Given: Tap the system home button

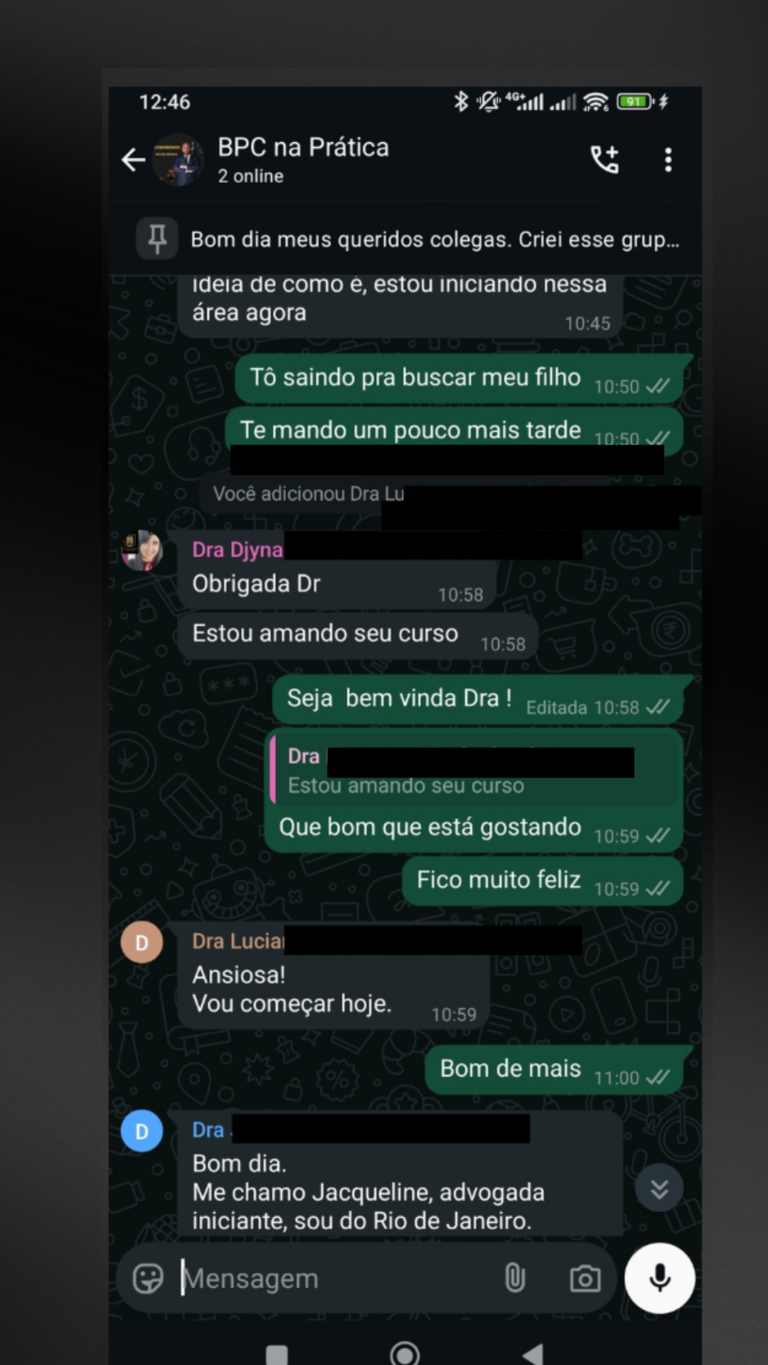Looking at the screenshot, I should coord(404,1354).
